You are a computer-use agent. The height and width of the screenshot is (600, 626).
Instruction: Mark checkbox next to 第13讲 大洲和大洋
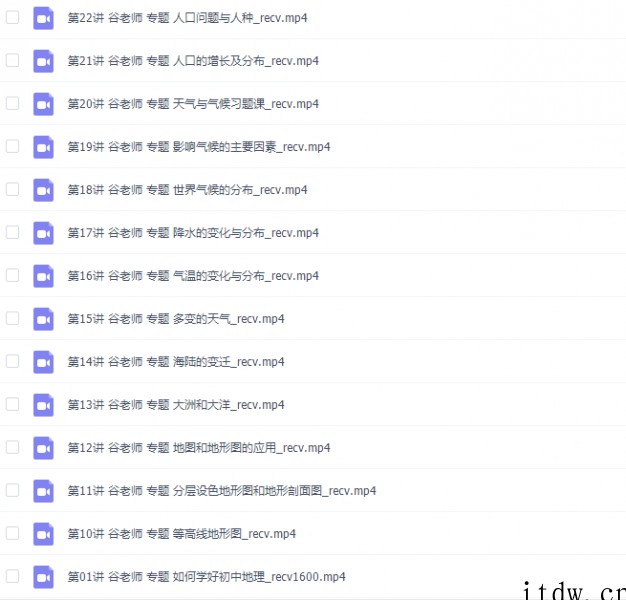12,404
